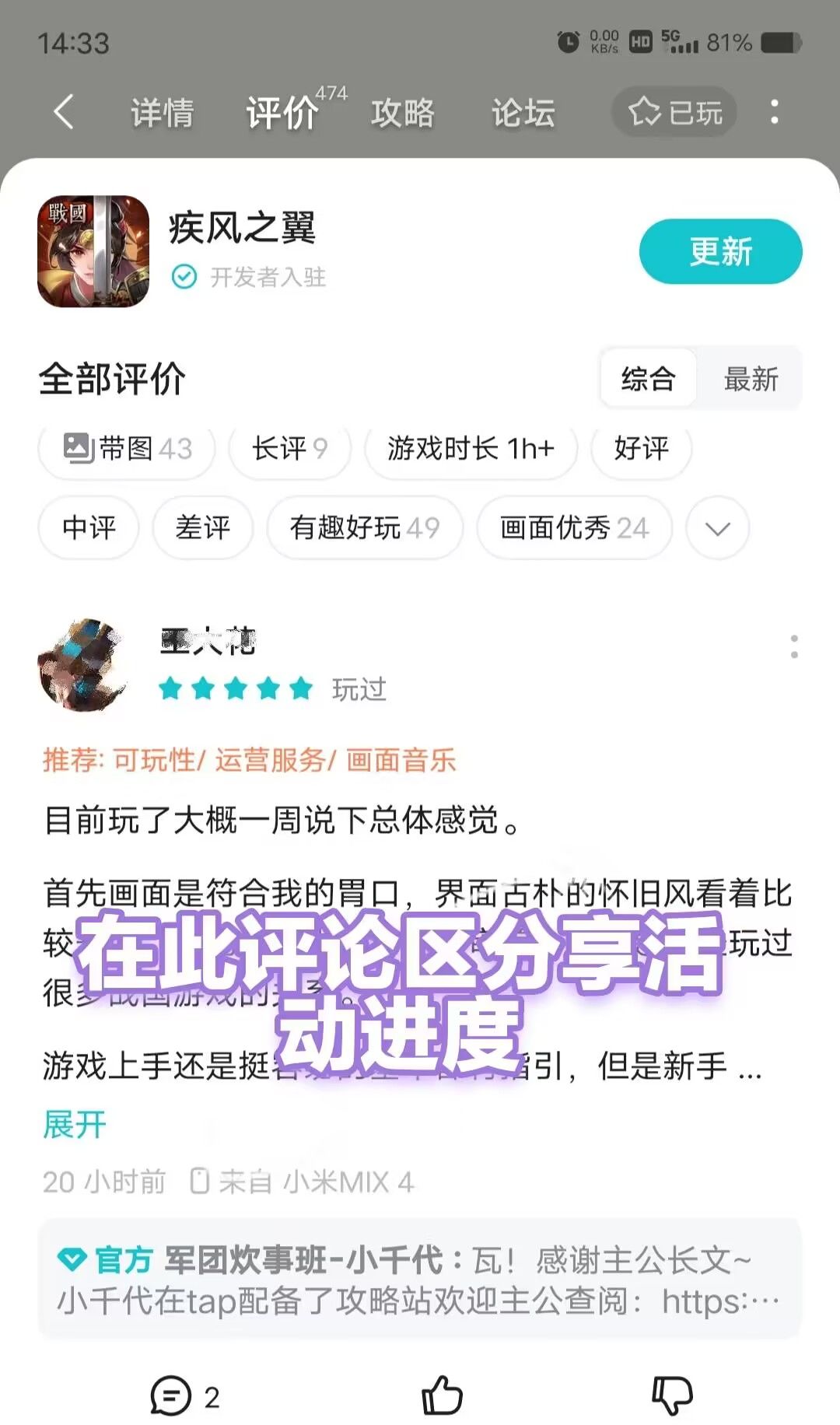The height and width of the screenshot is (1425, 840).
Task: Expand more filter tags via the chevron
Action: point(716,528)
